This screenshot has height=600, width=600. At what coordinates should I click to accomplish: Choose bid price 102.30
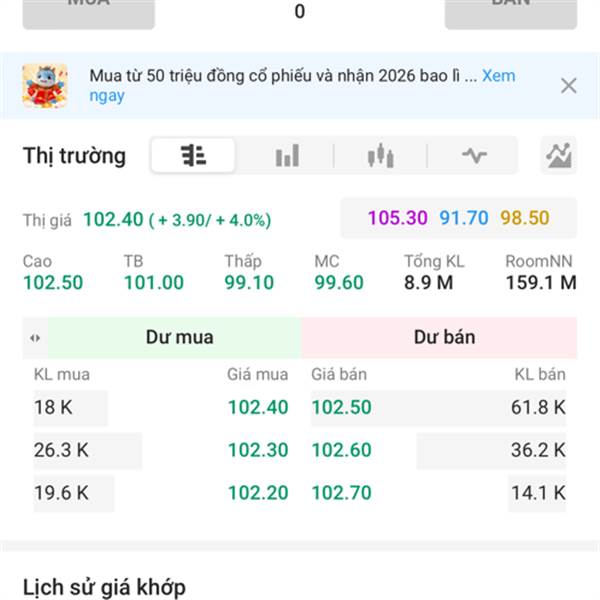pyautogui.click(x=257, y=450)
